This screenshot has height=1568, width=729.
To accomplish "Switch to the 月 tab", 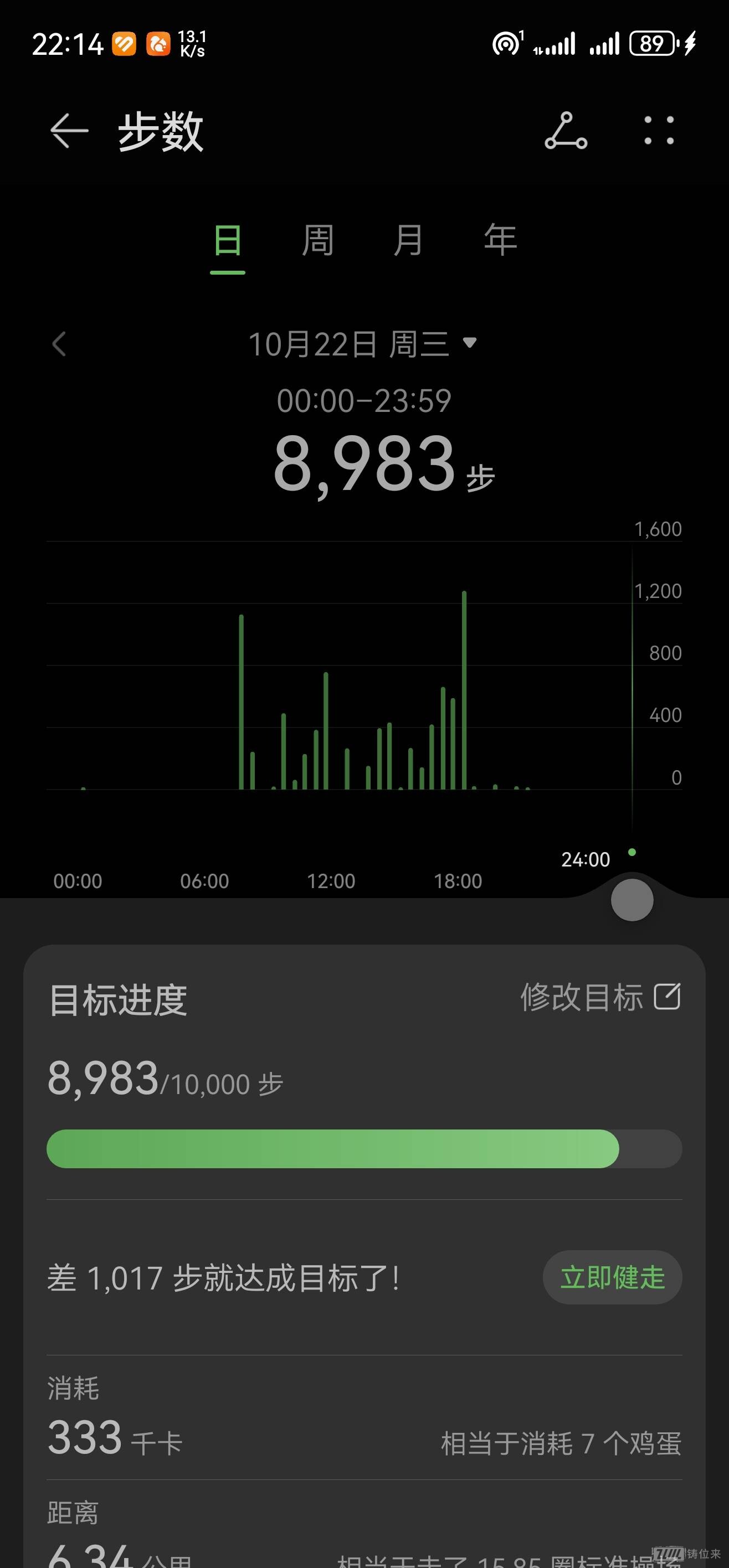I will (x=408, y=240).
